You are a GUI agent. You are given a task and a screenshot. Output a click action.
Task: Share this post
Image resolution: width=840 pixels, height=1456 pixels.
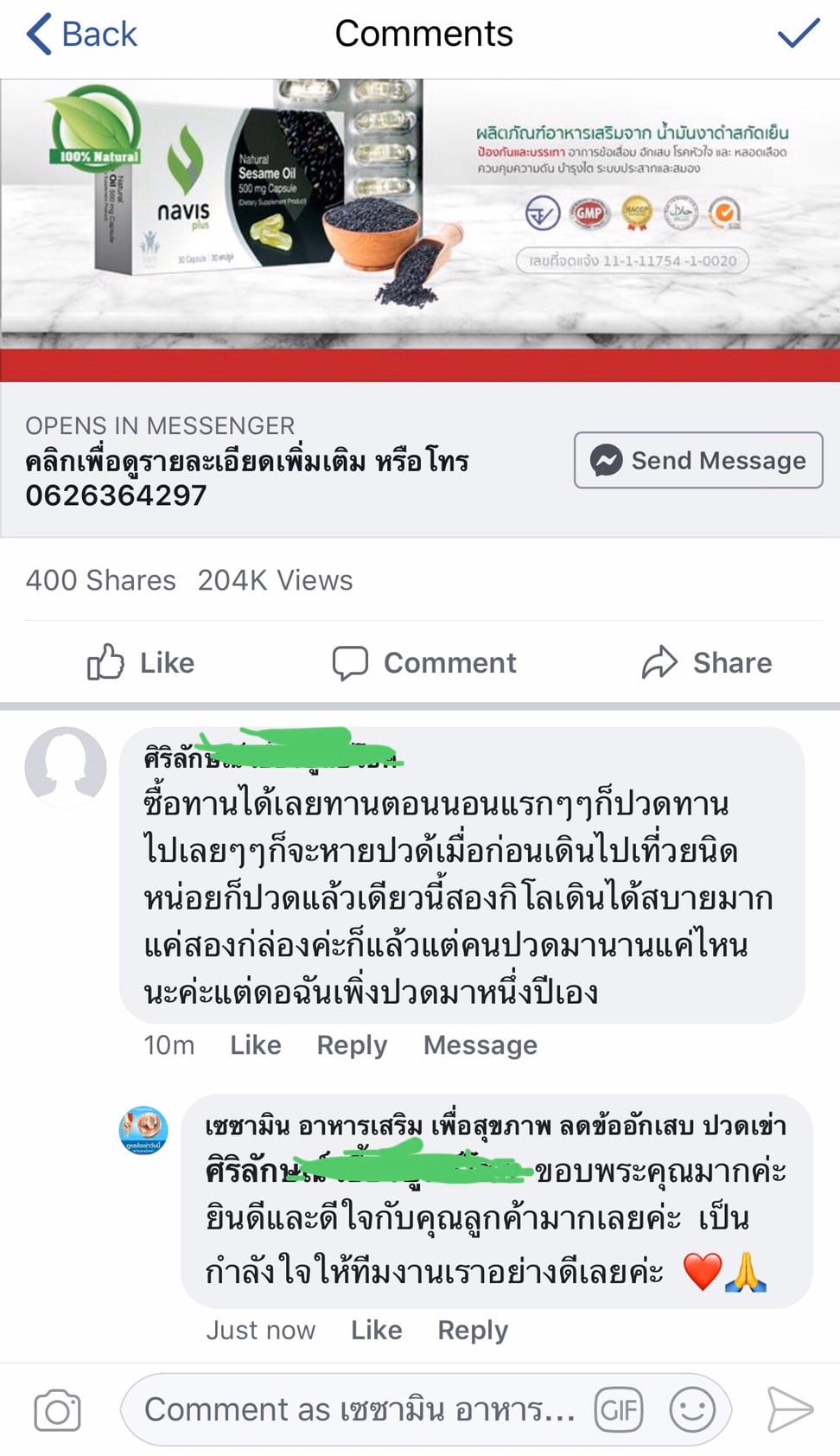[707, 663]
